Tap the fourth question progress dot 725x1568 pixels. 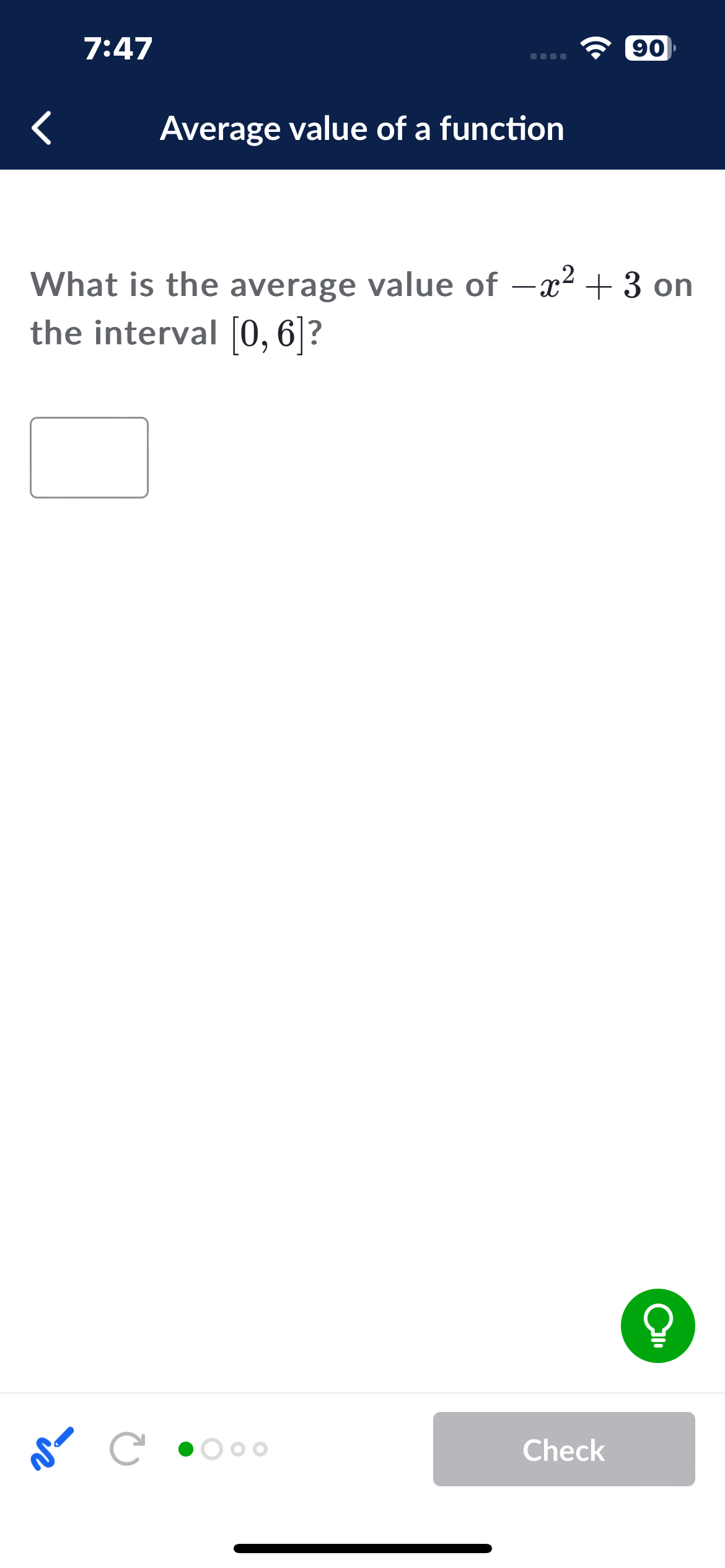tap(261, 1450)
